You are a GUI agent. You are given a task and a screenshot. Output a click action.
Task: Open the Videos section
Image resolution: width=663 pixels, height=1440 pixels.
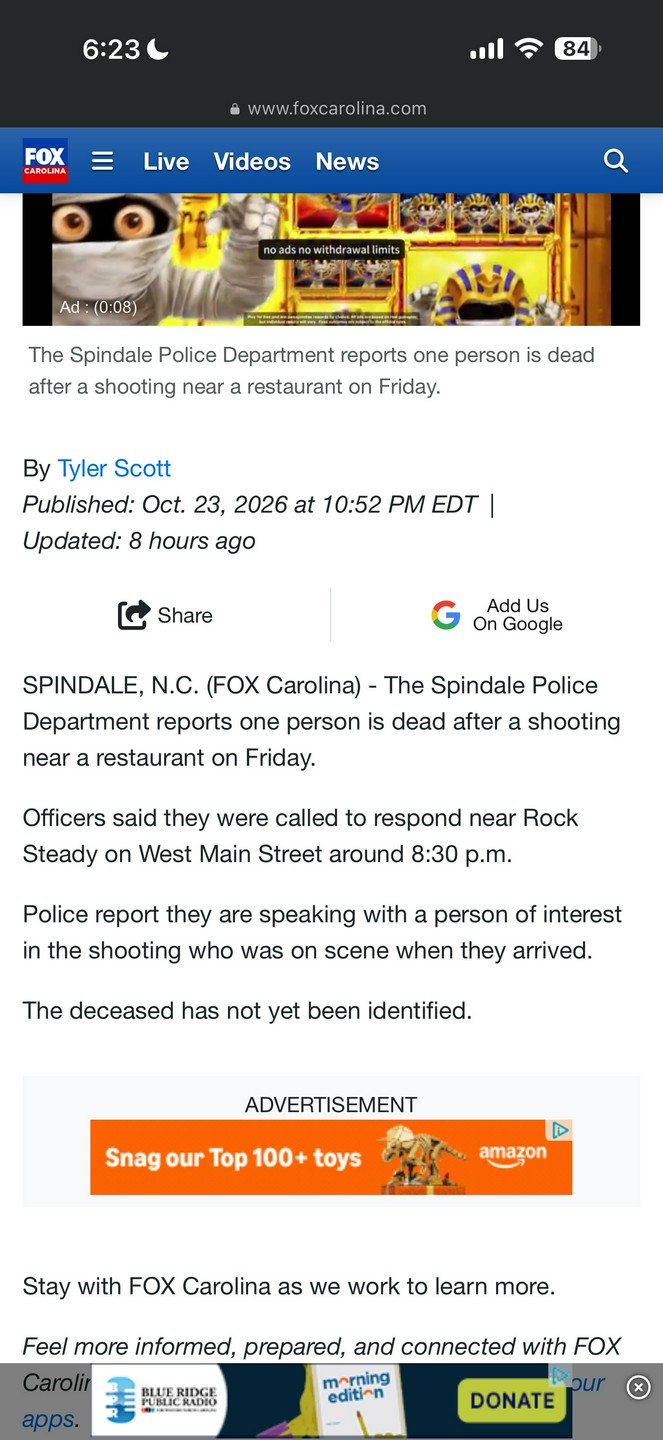[252, 161]
